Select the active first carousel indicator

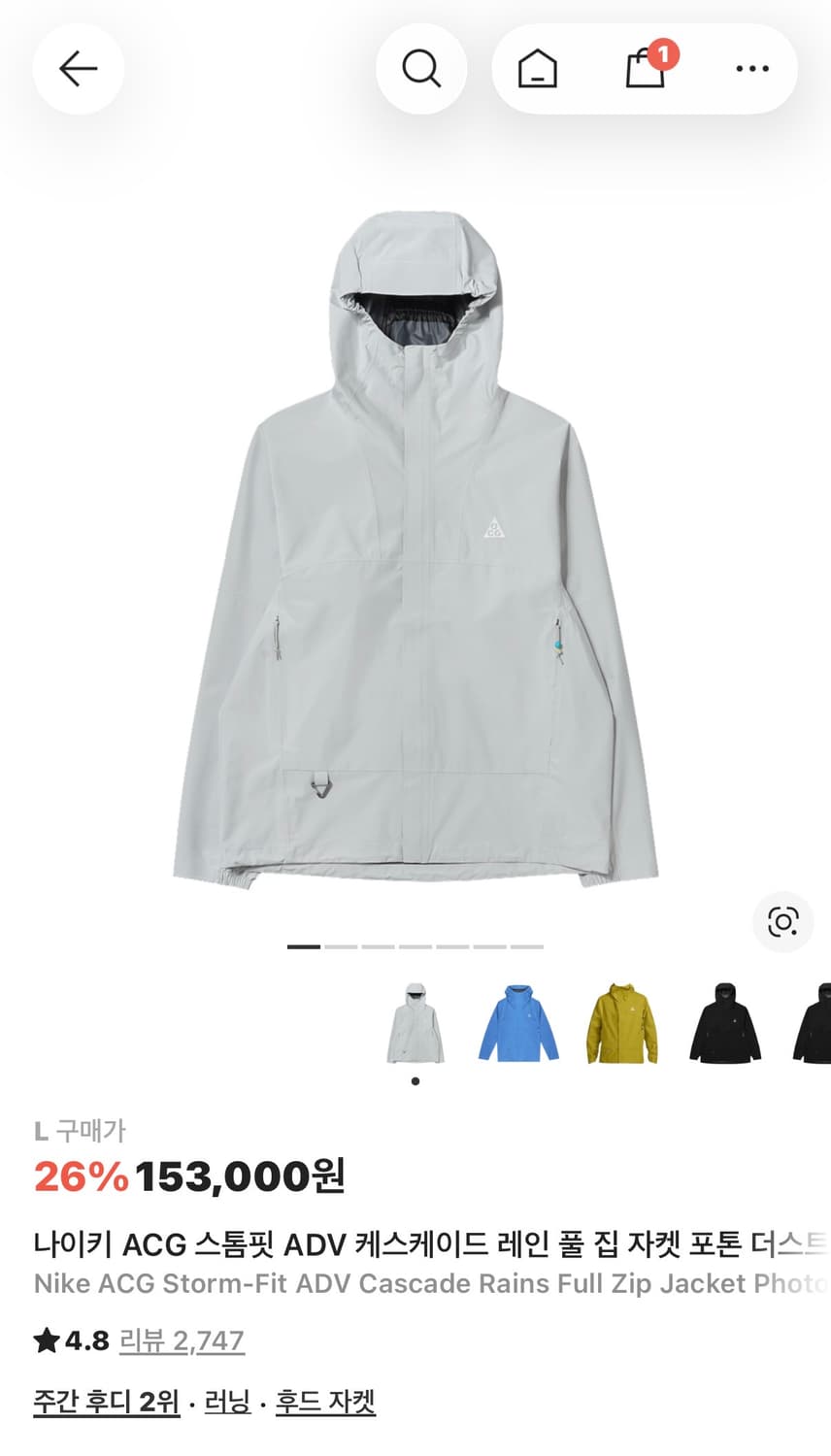[304, 944]
